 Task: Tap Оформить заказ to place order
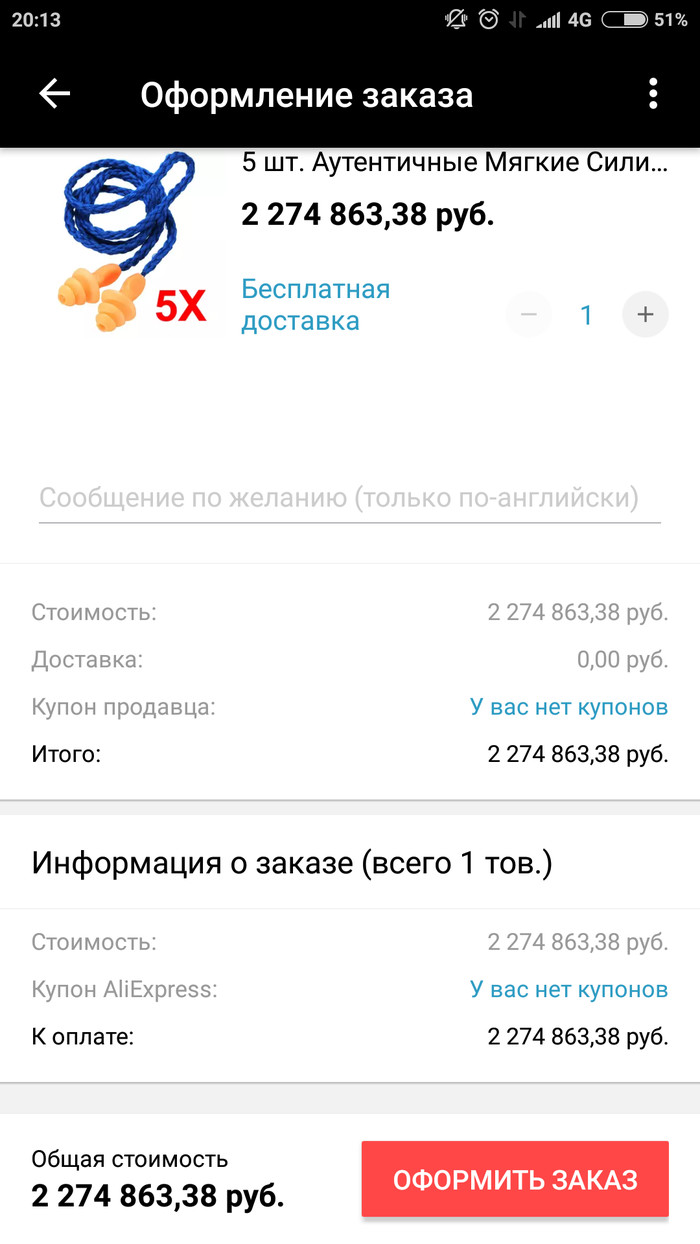(x=514, y=1179)
